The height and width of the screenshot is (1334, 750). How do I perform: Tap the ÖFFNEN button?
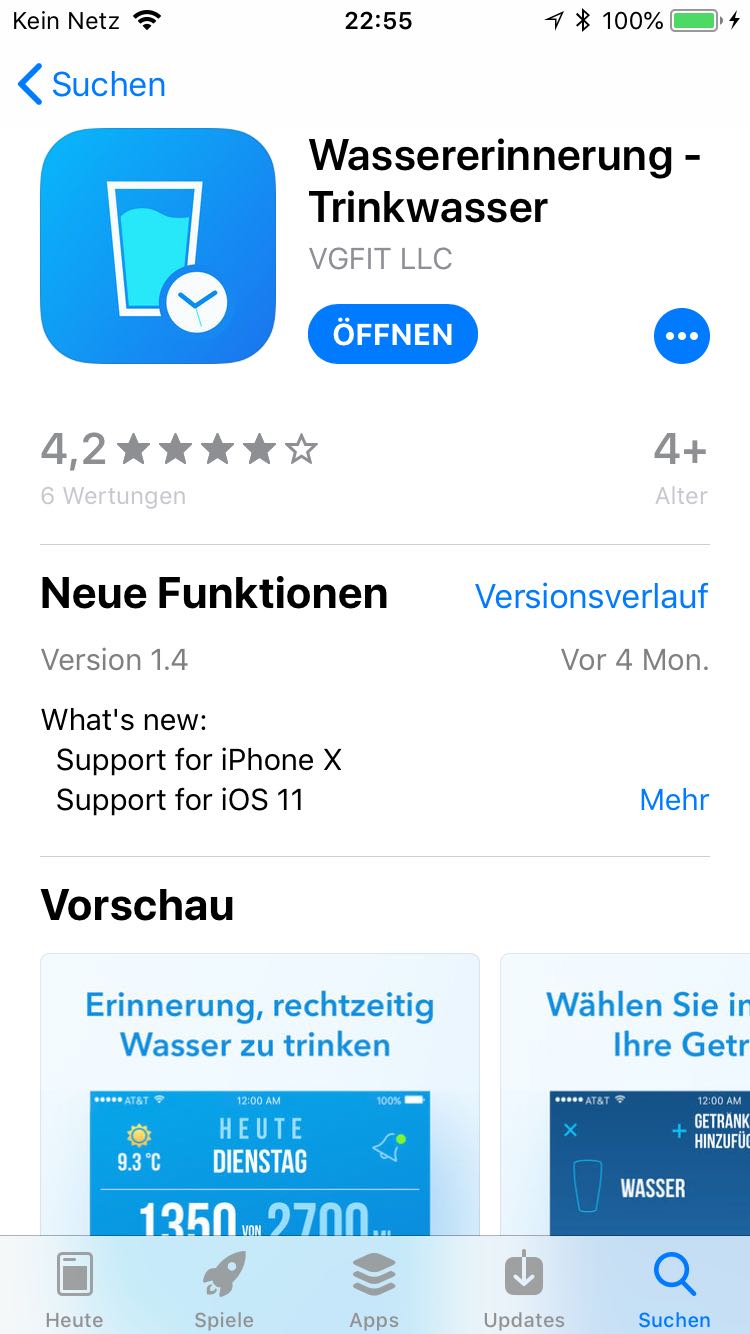tap(392, 334)
